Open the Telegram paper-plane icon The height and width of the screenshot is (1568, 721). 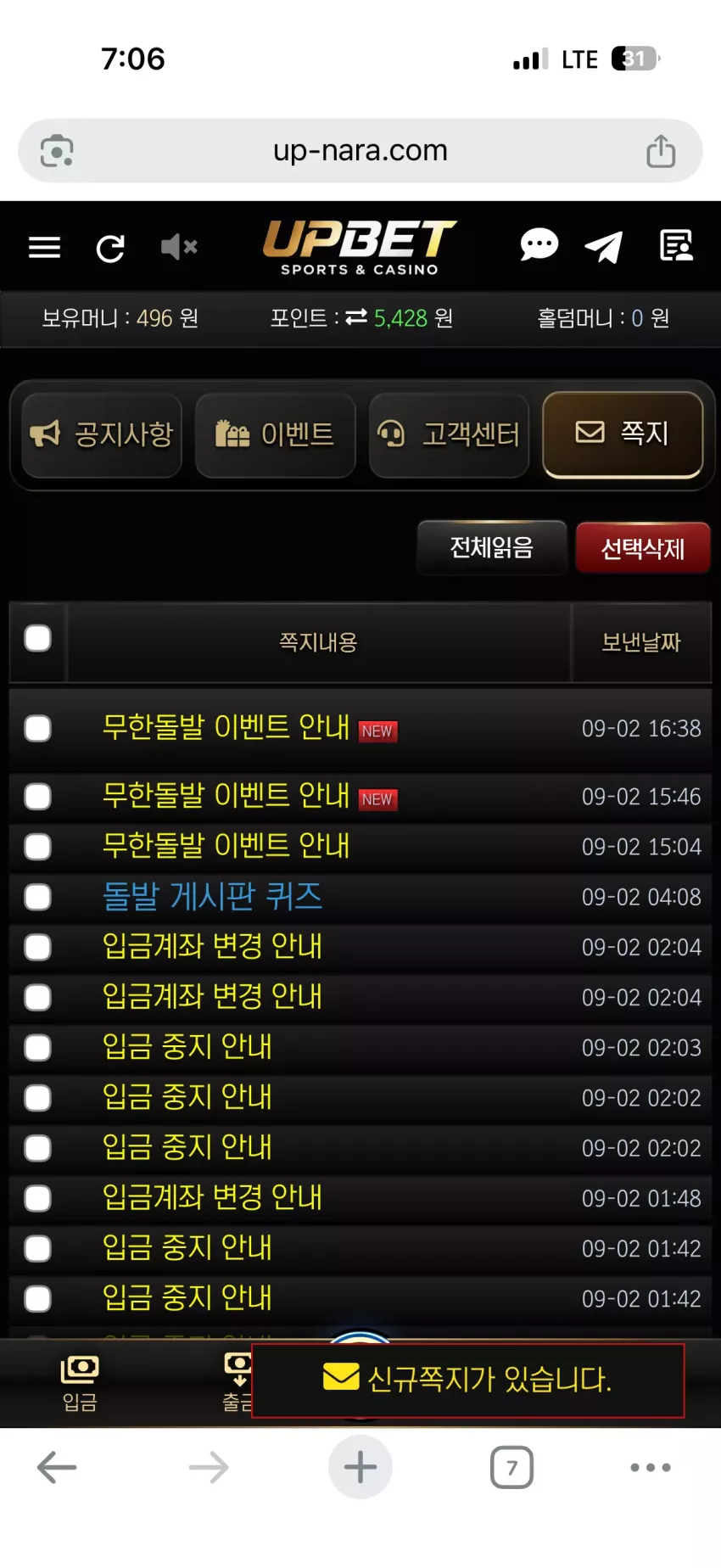click(x=604, y=247)
